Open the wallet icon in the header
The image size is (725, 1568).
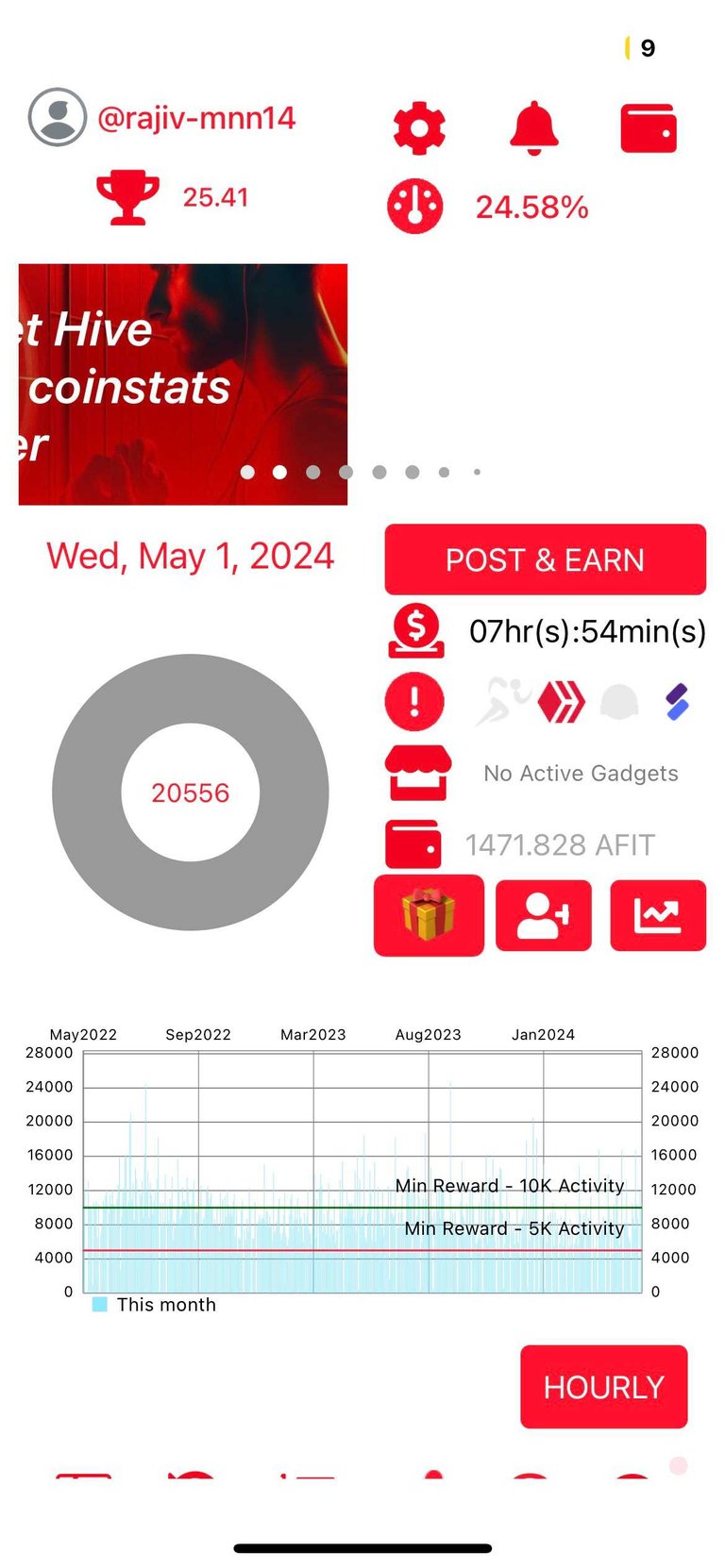[x=649, y=128]
